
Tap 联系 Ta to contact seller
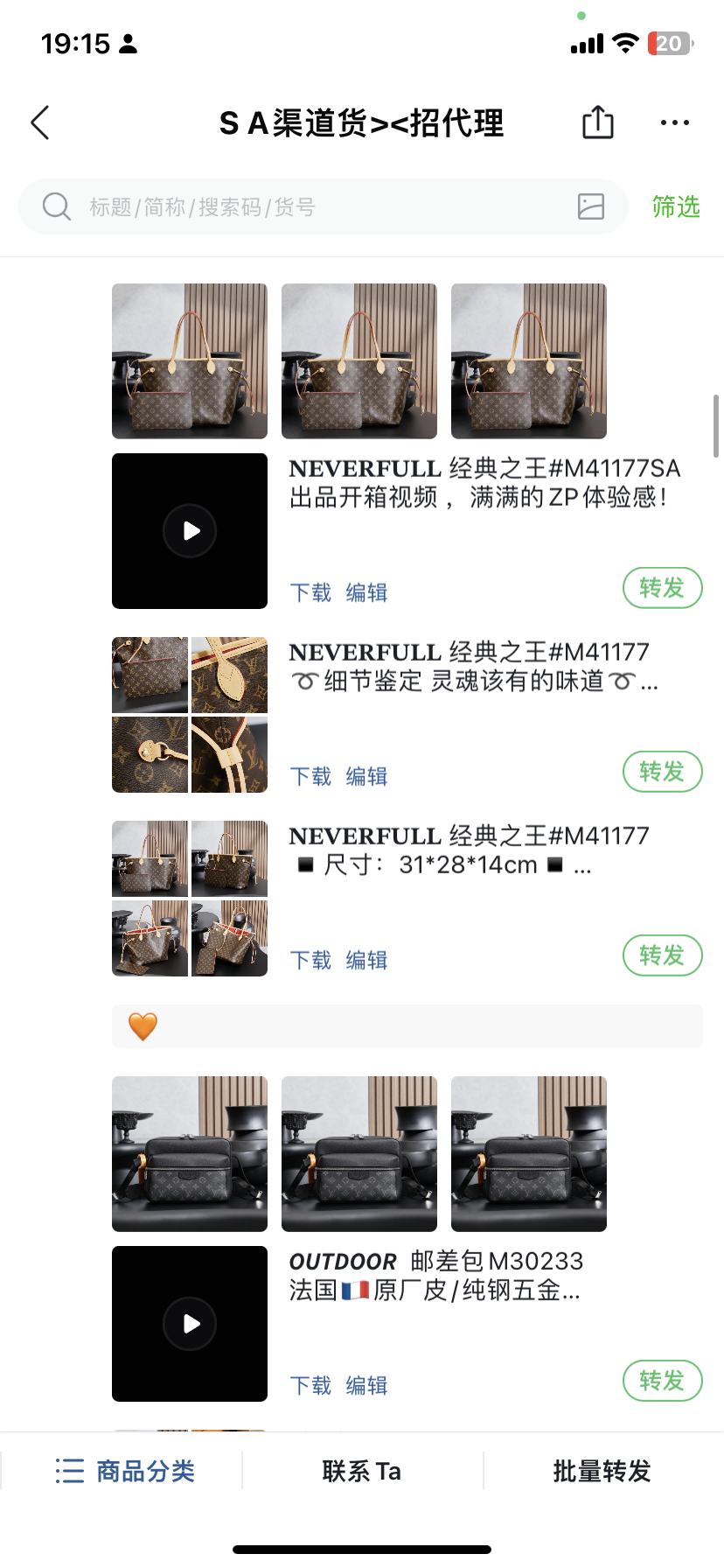[x=361, y=1471]
